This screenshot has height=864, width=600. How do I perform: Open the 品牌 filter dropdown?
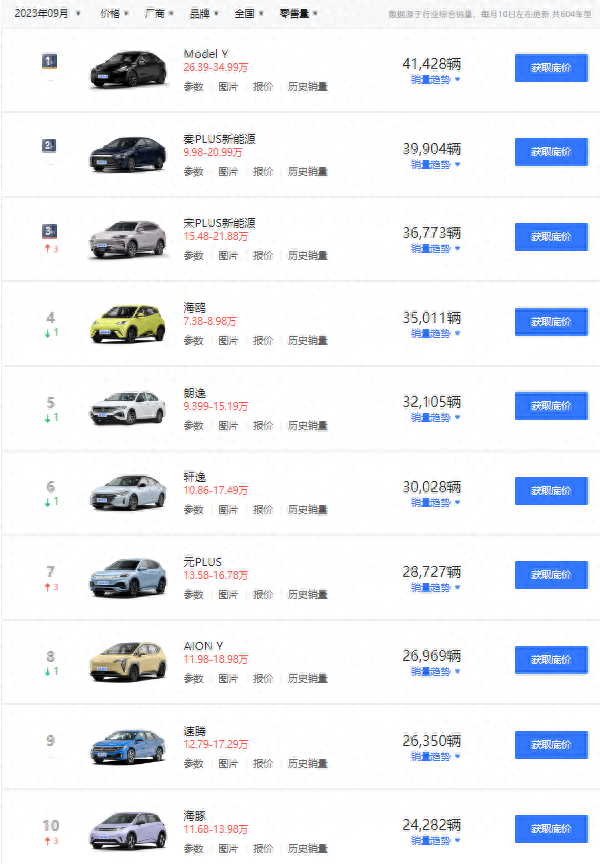(x=203, y=14)
